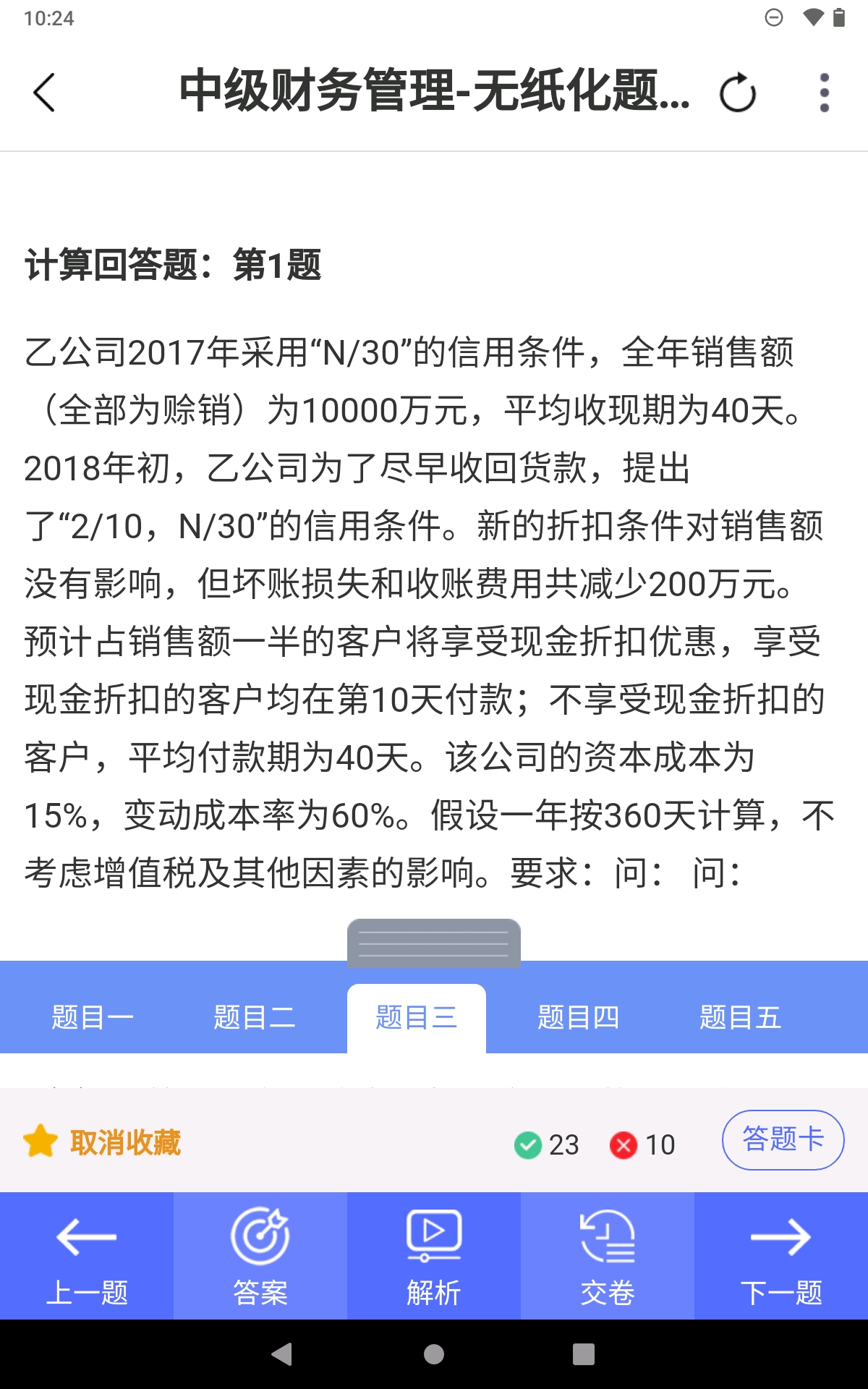
Task: Open the 答题卡 answer sheet
Action: point(783,1140)
